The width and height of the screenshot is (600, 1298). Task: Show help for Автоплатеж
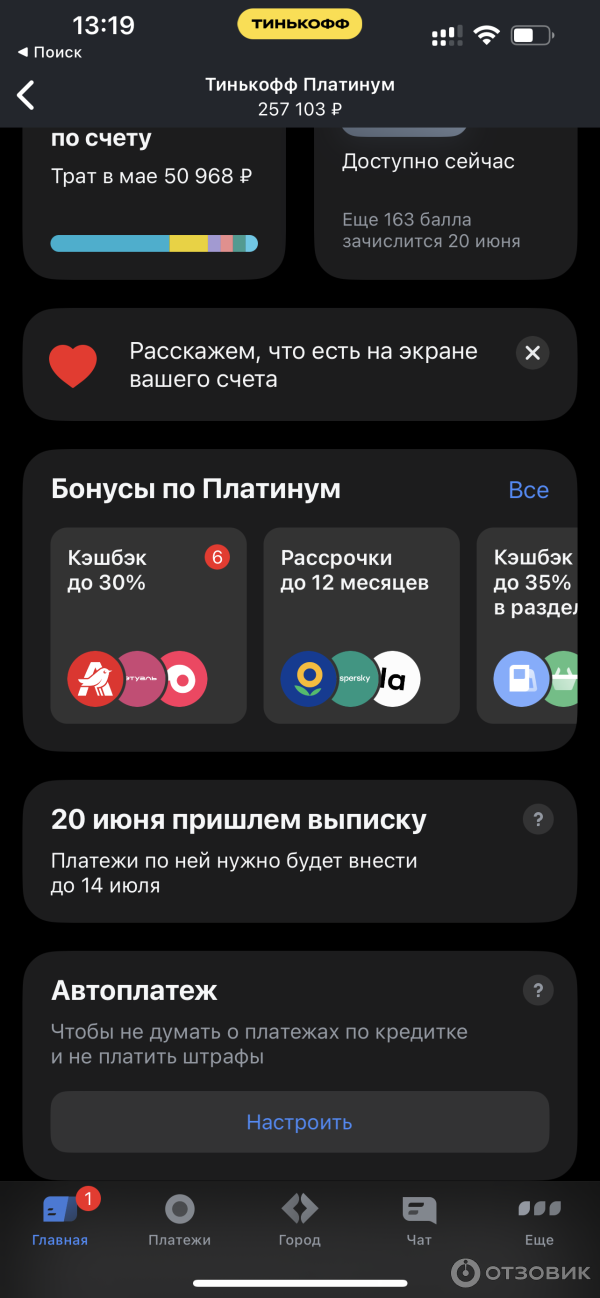(x=538, y=991)
